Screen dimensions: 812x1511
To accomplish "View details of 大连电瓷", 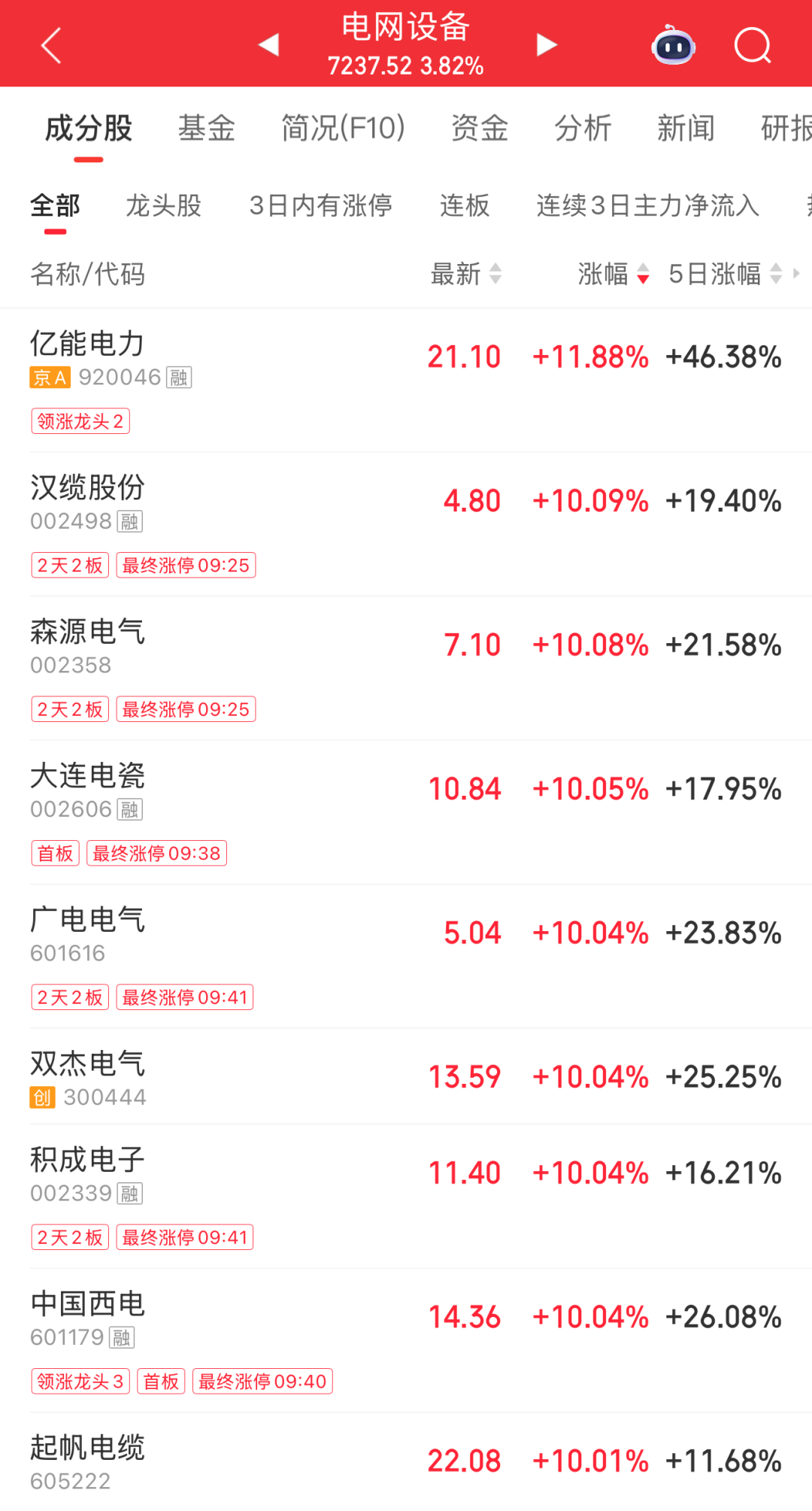I will click(87, 776).
